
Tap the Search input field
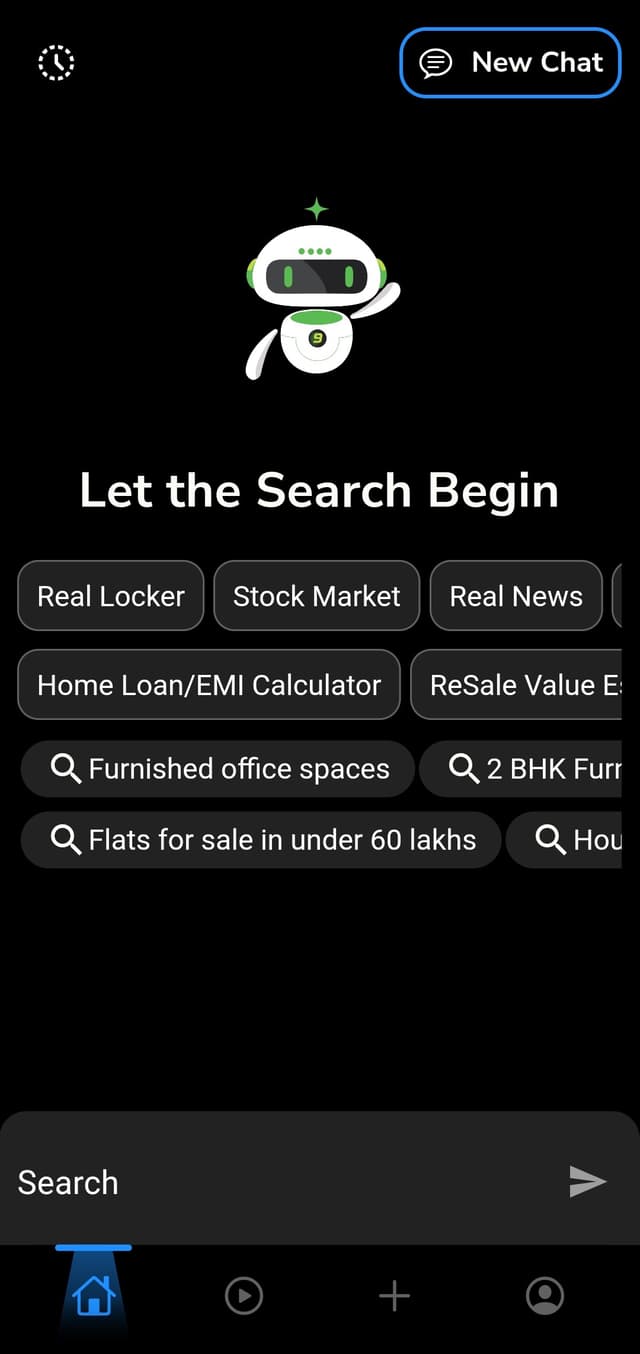[280, 1182]
